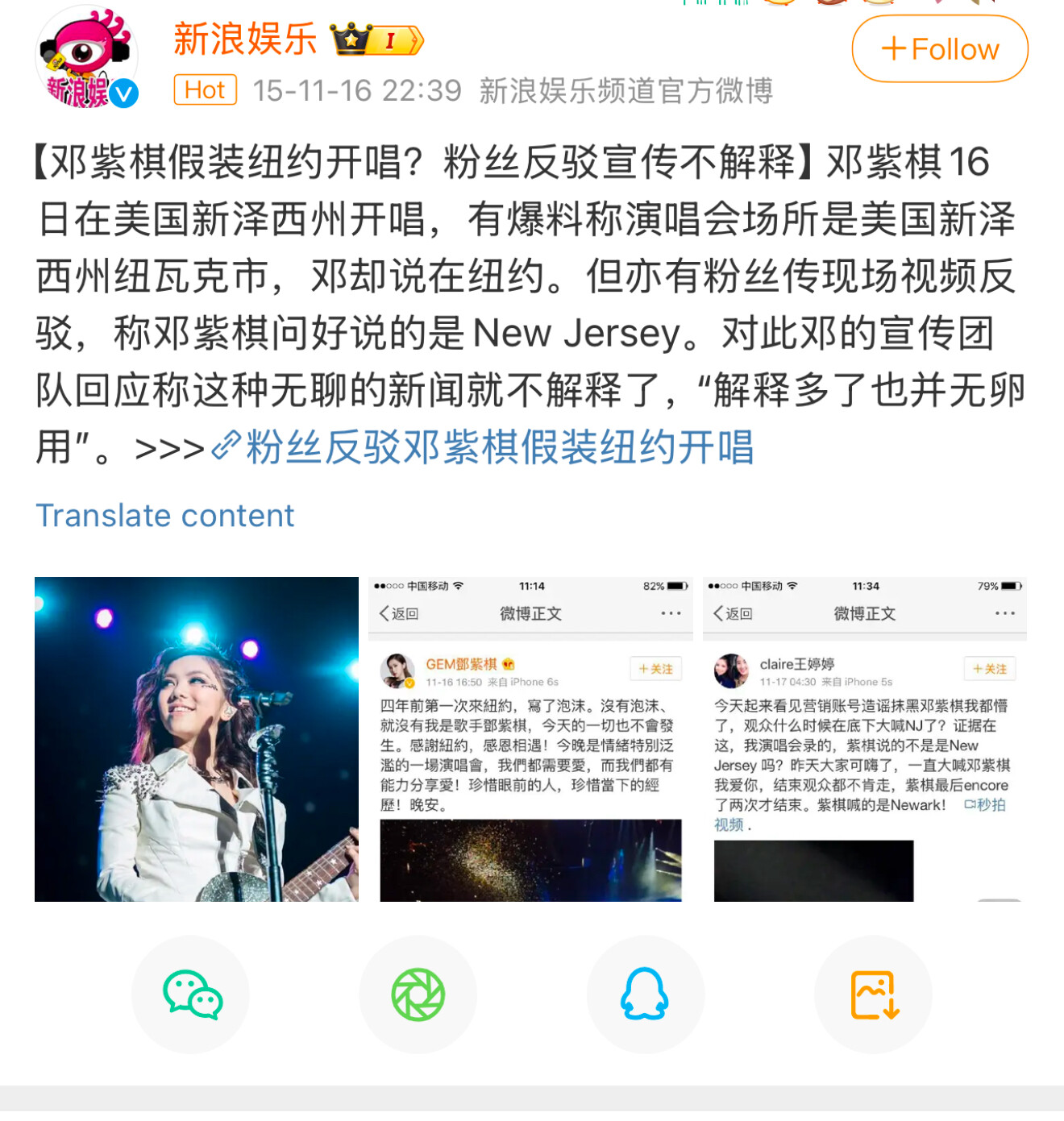Open the GEM鄧紫棋 post screenshot image
The image size is (1064, 1121).
pos(530,739)
